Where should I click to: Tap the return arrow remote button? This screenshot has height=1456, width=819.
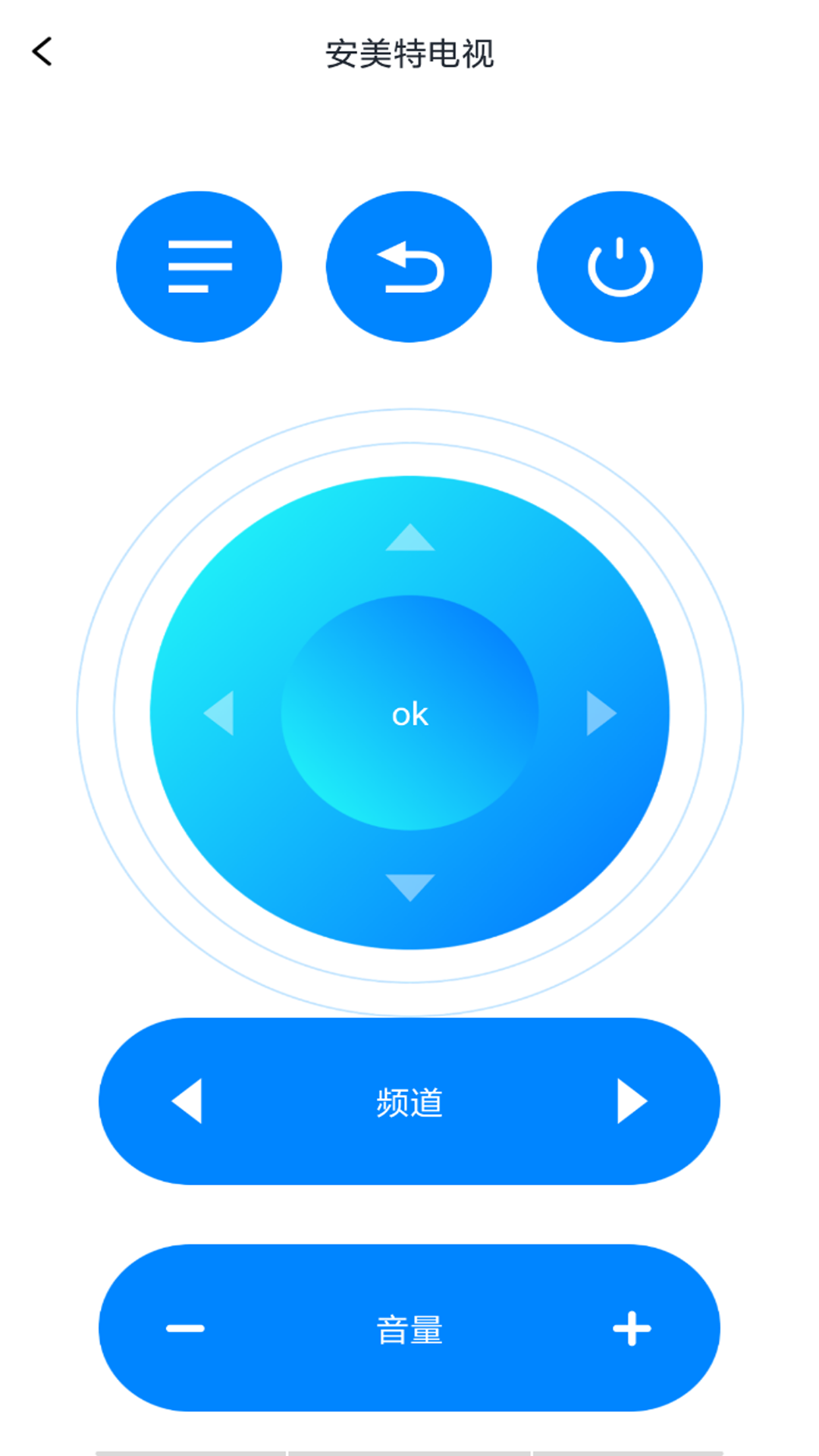tap(409, 267)
